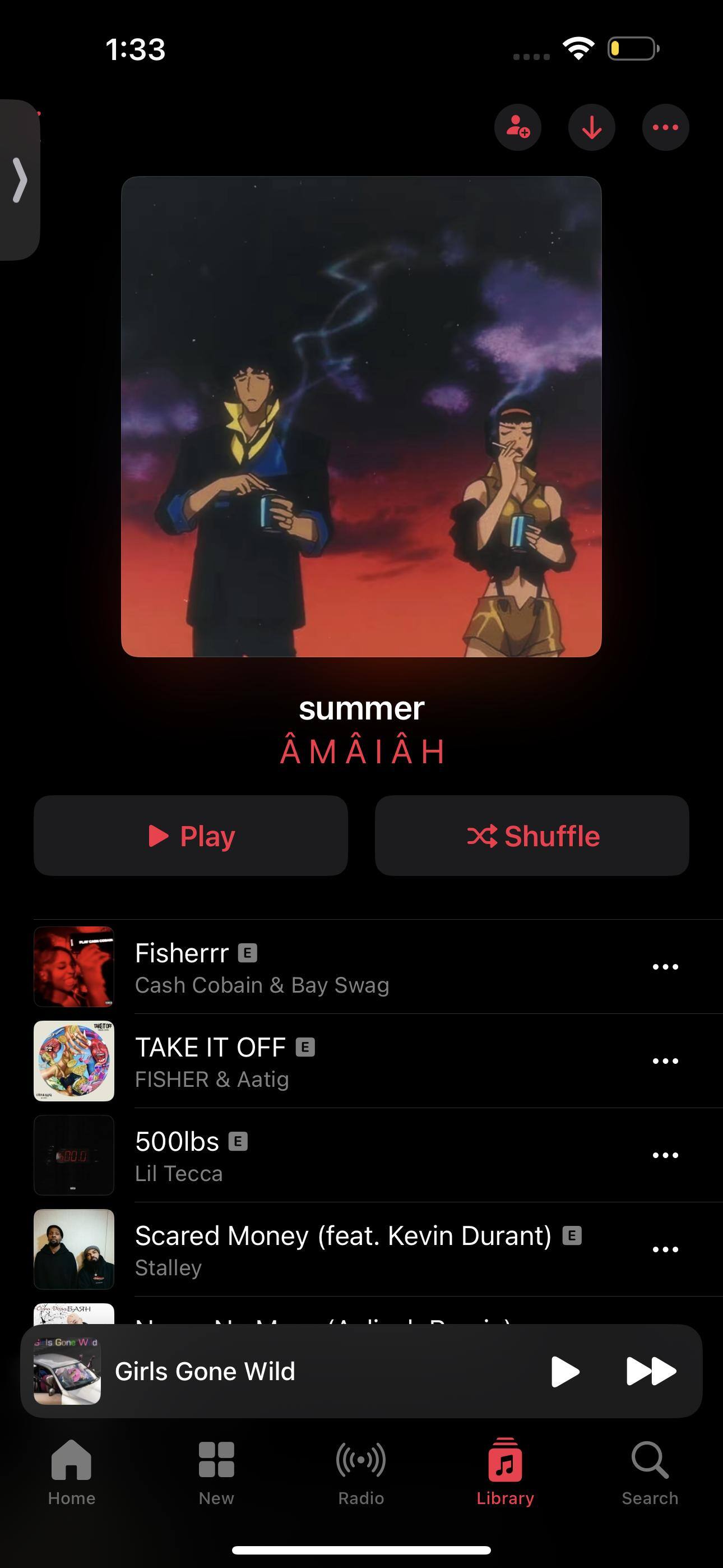The height and width of the screenshot is (1568, 723).
Task: Shuffle the summer playlist
Action: 532,835
